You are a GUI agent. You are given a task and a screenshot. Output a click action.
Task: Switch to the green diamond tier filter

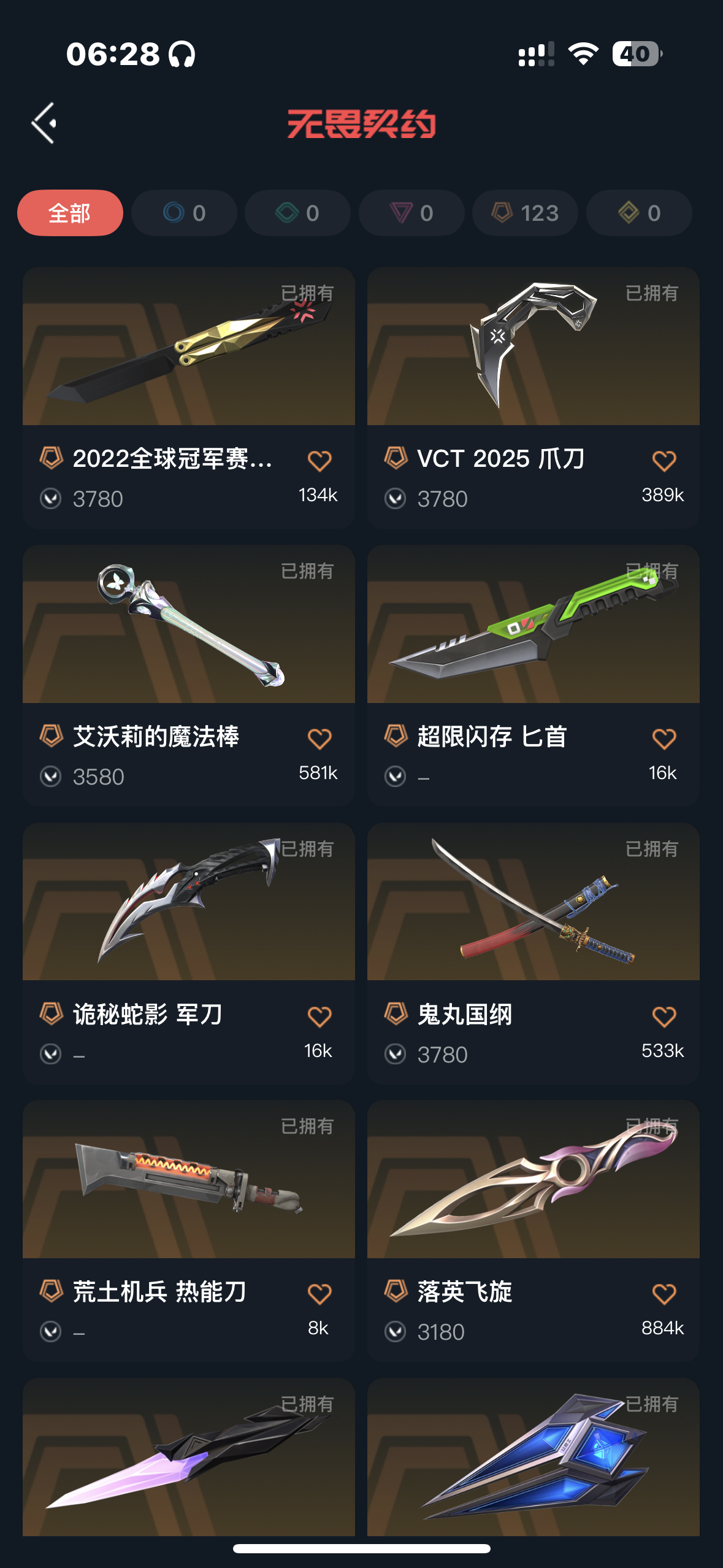(297, 213)
